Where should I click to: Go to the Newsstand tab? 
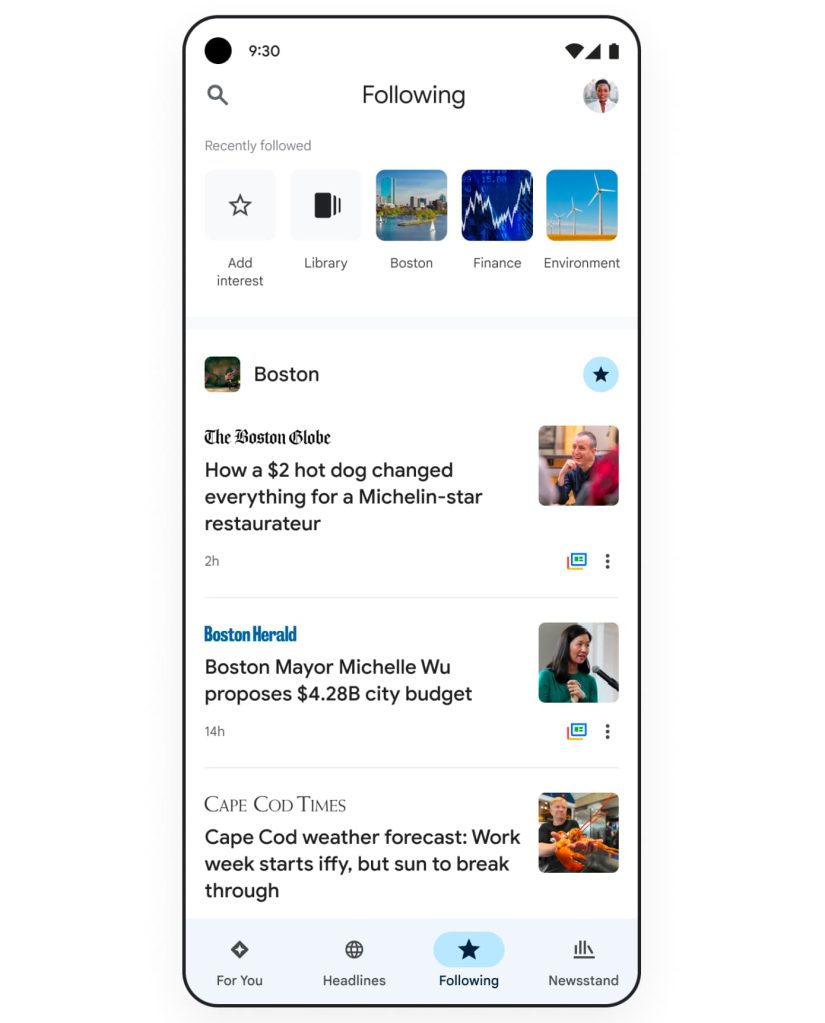pyautogui.click(x=583, y=962)
